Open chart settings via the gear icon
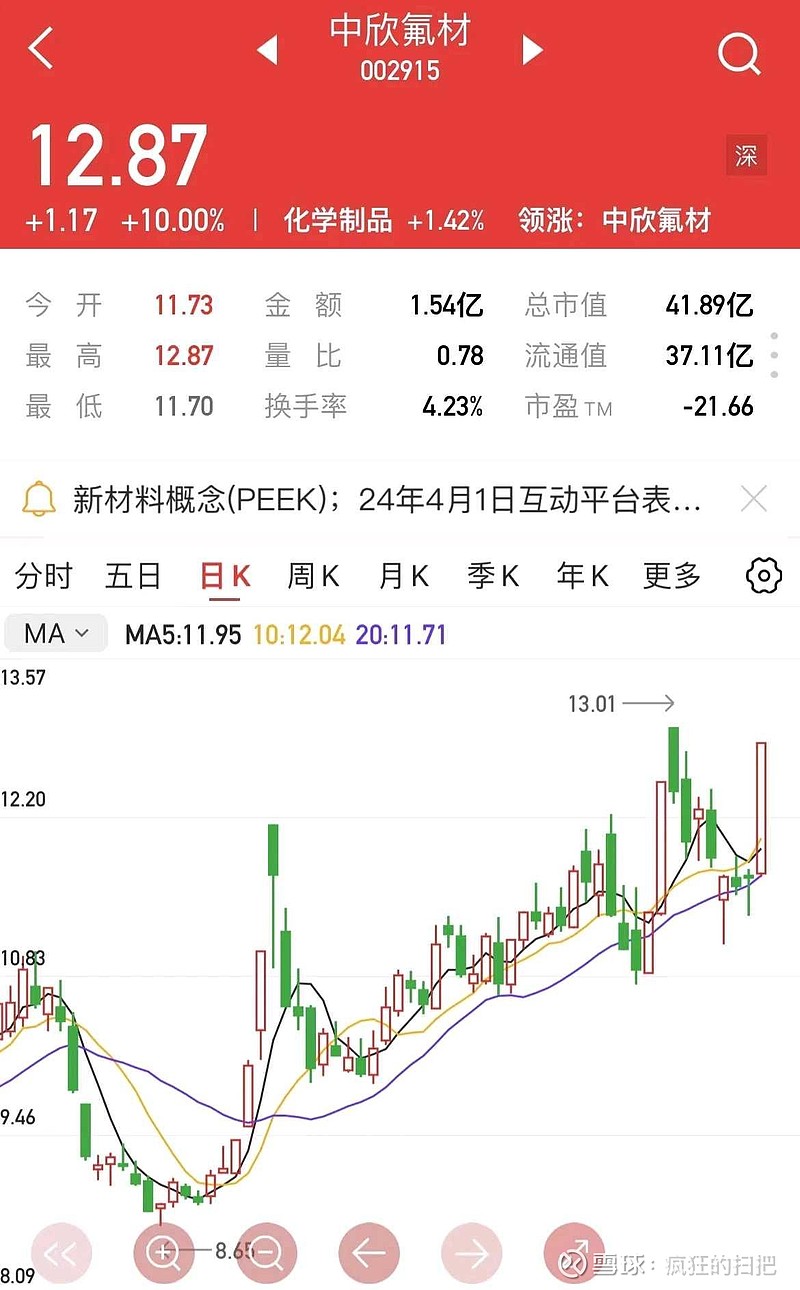 [x=762, y=575]
